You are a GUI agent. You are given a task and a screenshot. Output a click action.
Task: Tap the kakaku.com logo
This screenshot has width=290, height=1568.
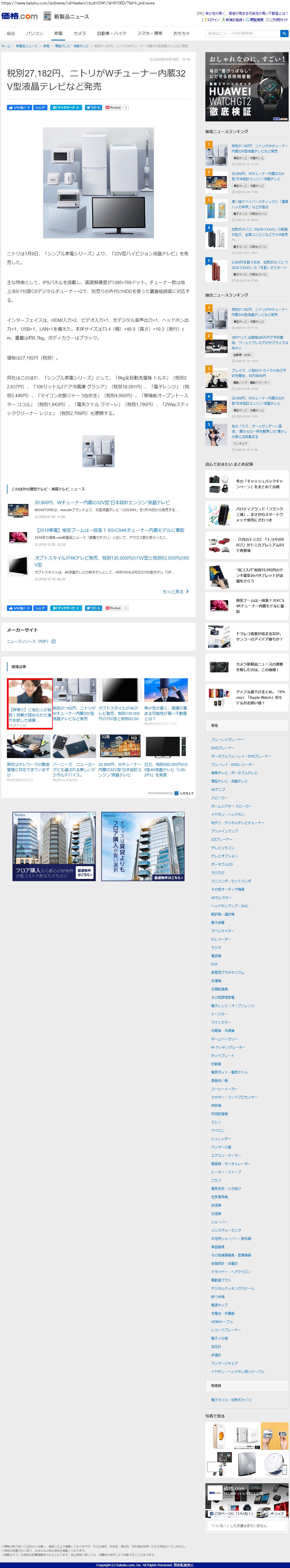point(19,16)
